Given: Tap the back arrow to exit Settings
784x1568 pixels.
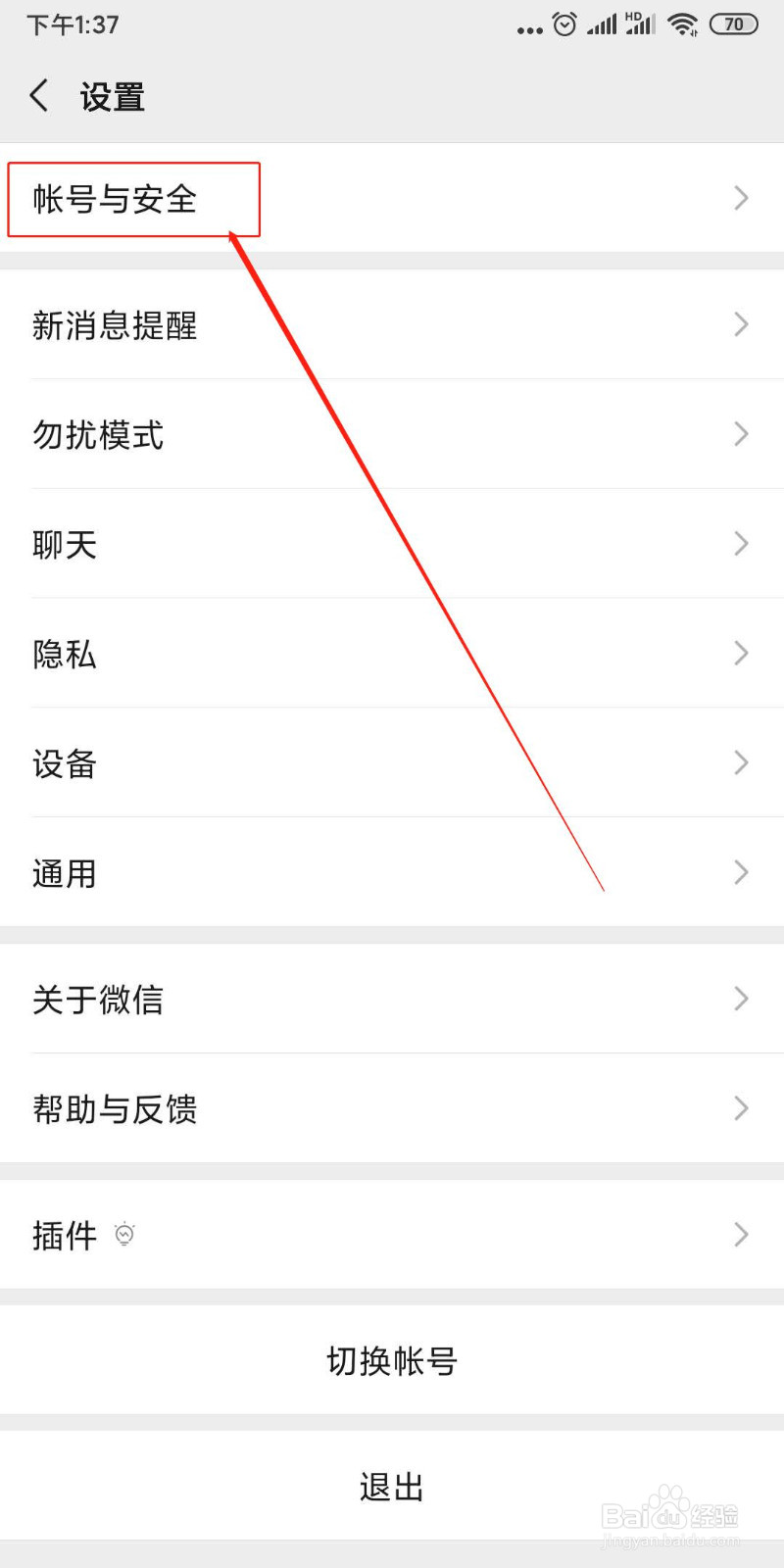Looking at the screenshot, I should pos(37,95).
